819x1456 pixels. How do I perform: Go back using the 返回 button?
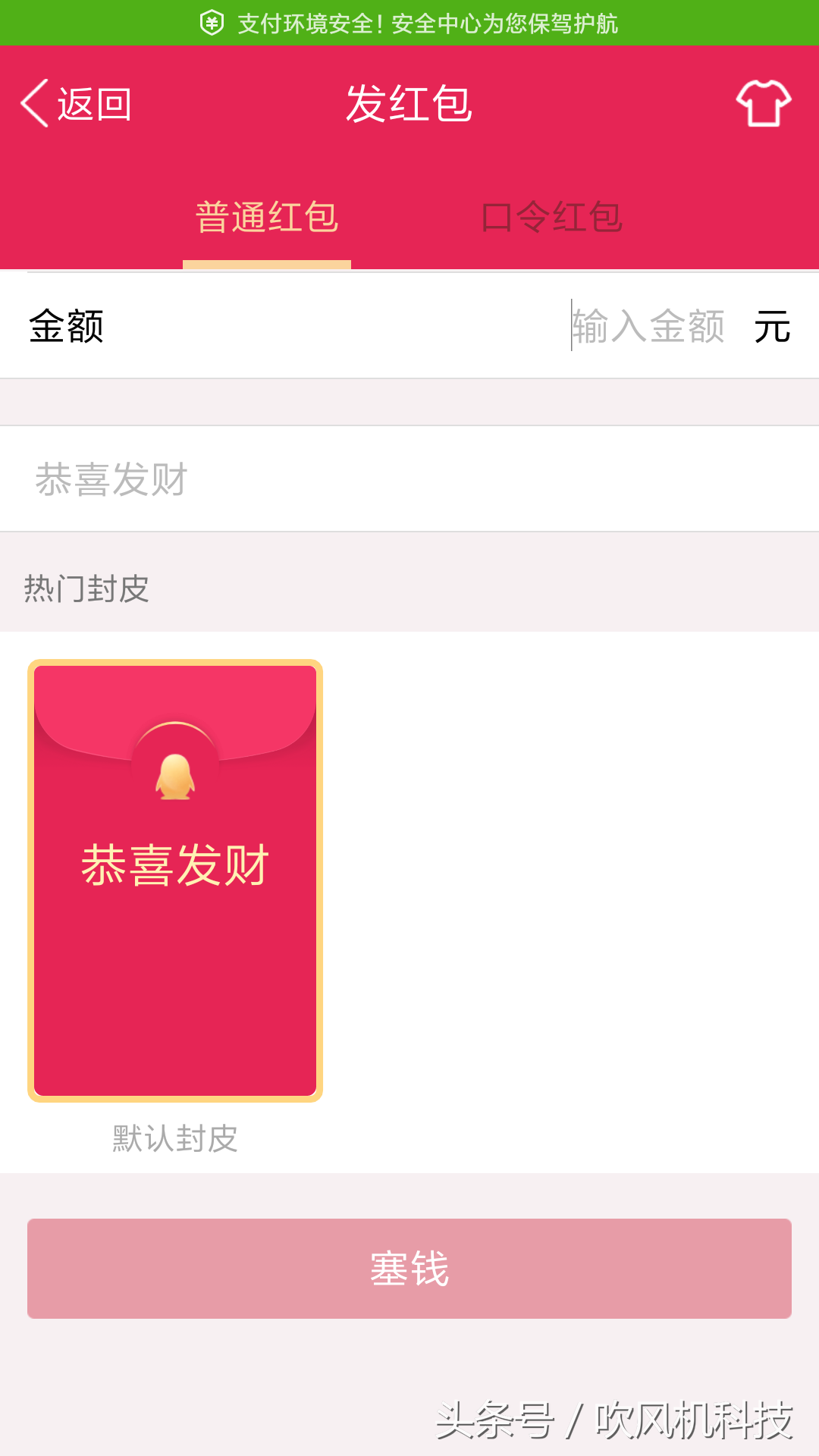77,104
